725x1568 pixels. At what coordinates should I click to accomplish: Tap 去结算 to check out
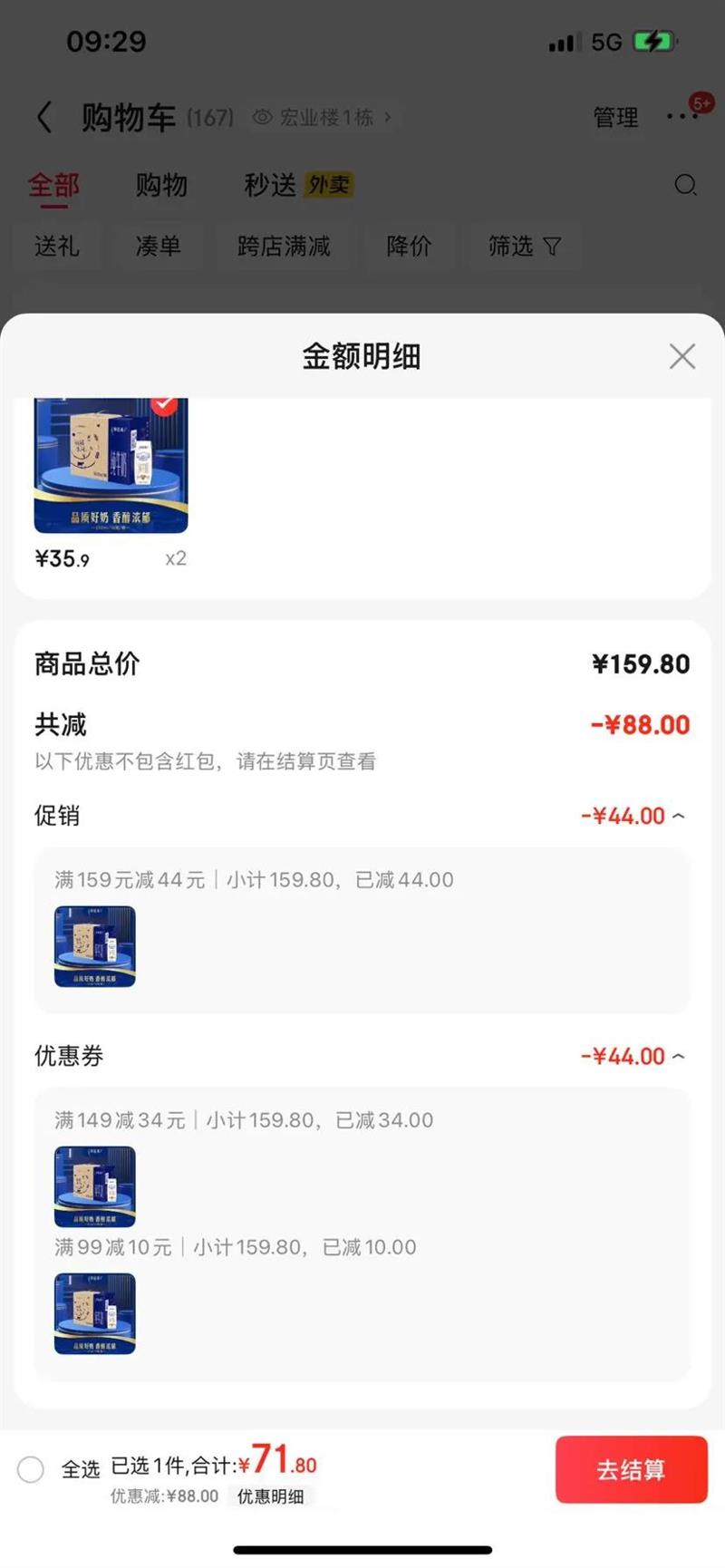[631, 1469]
